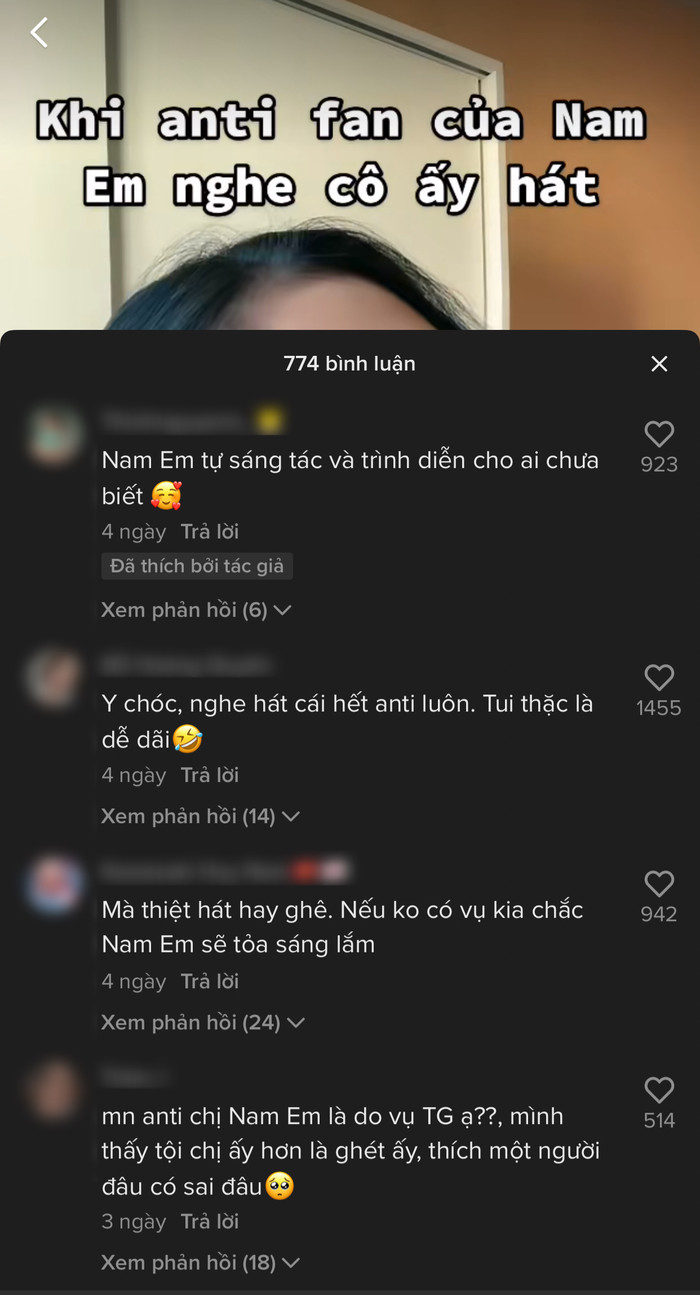Screen dimensions: 700x1295
Task: Like the 'Y chóc, nghe hát' comment
Action: [x=659, y=678]
